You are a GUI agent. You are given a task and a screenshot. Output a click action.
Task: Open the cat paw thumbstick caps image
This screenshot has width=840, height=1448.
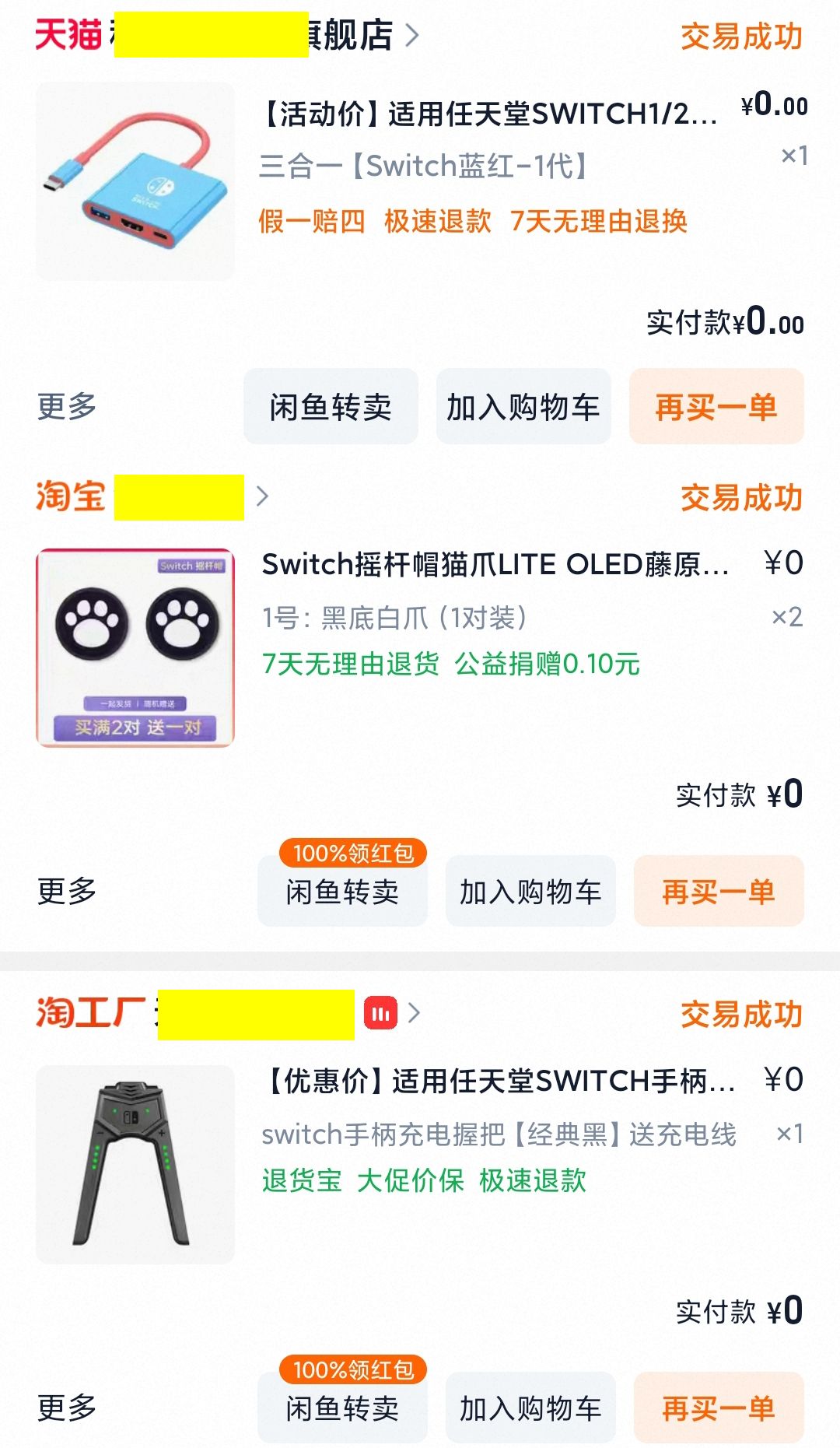(135, 647)
